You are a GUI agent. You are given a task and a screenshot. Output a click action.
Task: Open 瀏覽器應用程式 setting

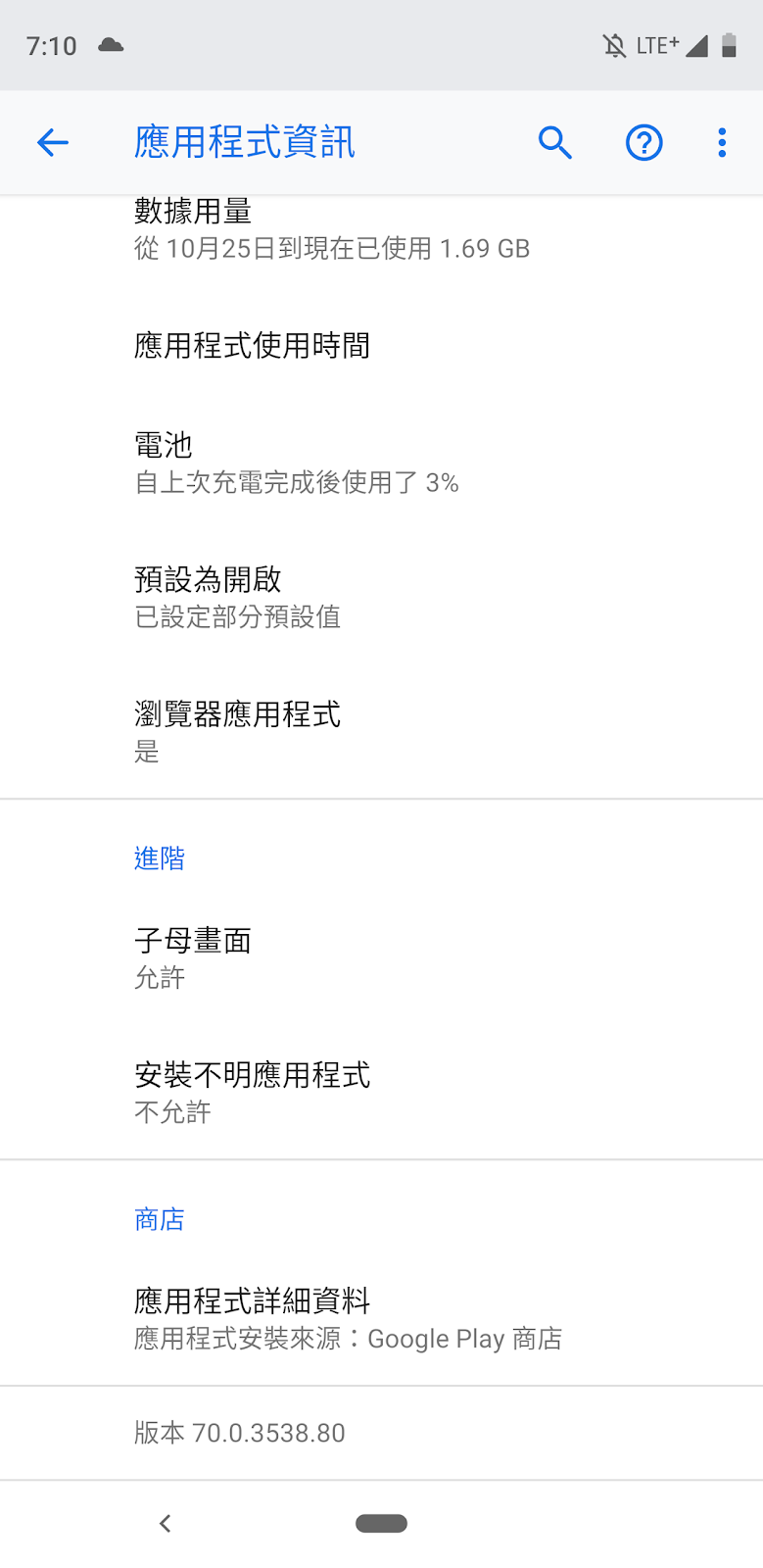(237, 731)
